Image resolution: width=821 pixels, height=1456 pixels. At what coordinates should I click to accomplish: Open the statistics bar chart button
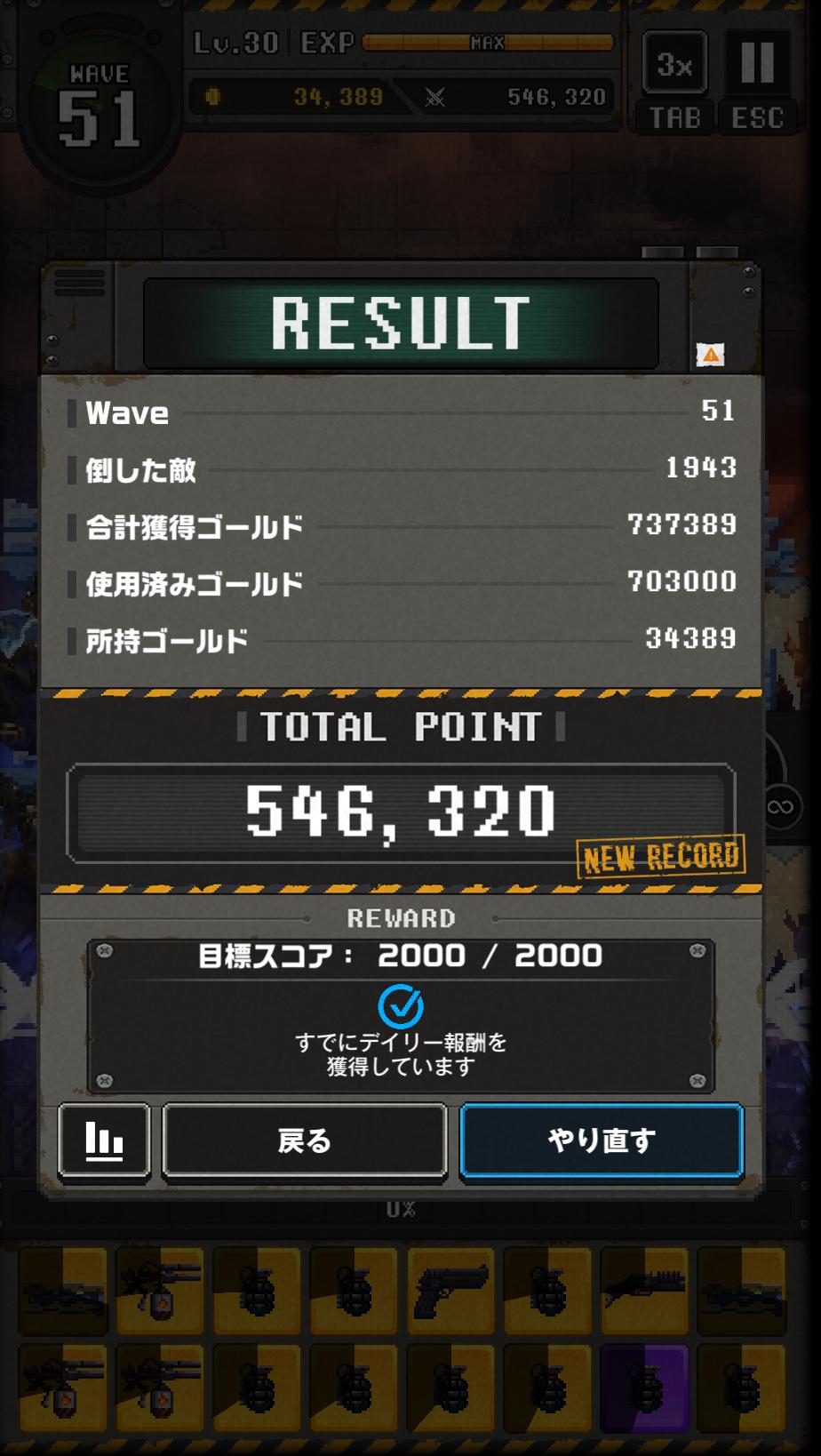104,1140
